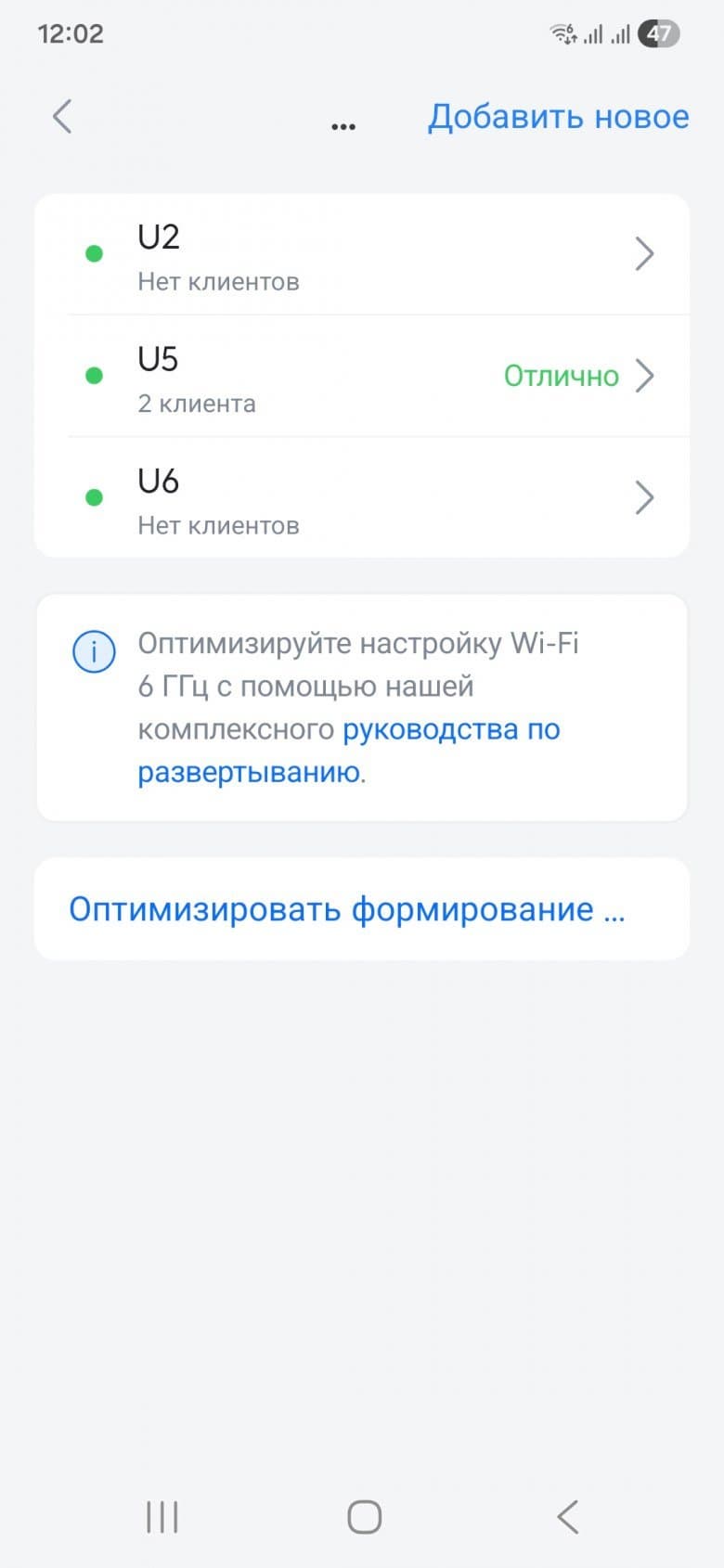Tap the Добавить новое button
This screenshot has width=724, height=1568.
point(558,117)
